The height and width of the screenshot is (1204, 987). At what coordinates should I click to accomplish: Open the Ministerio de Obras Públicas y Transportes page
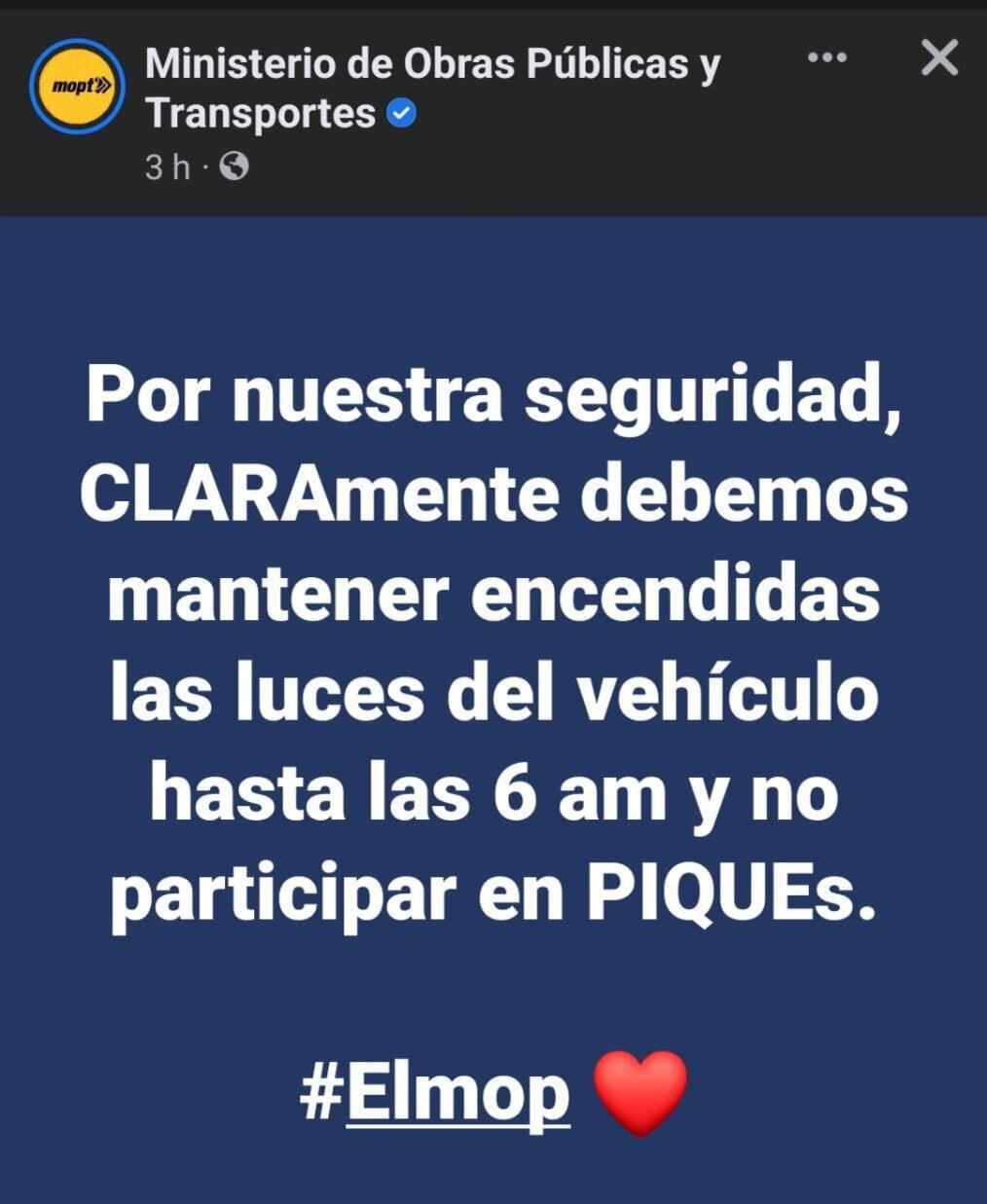click(432, 65)
